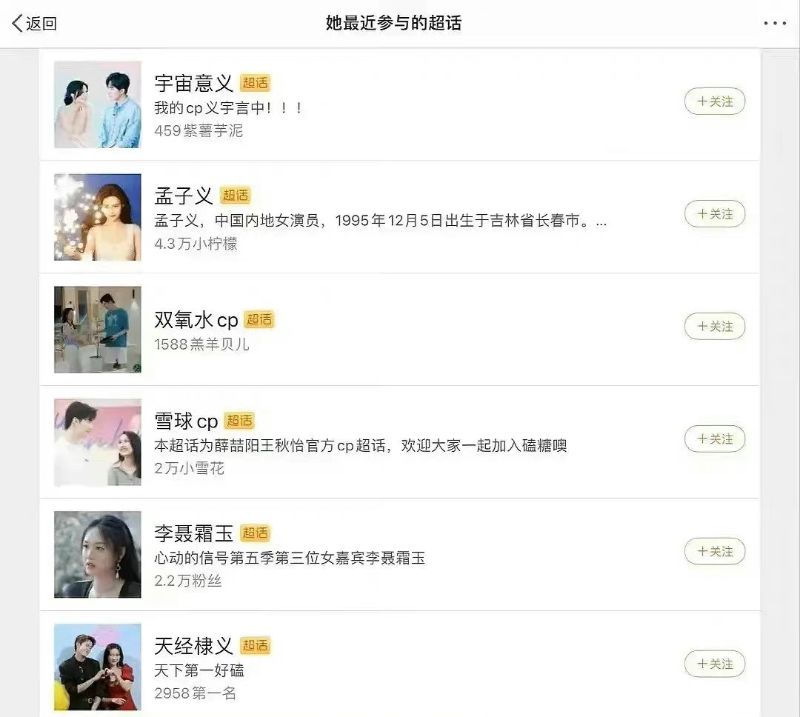Open the three-dot overflow menu
Image resolution: width=800 pixels, height=717 pixels.
pyautogui.click(x=775, y=23)
